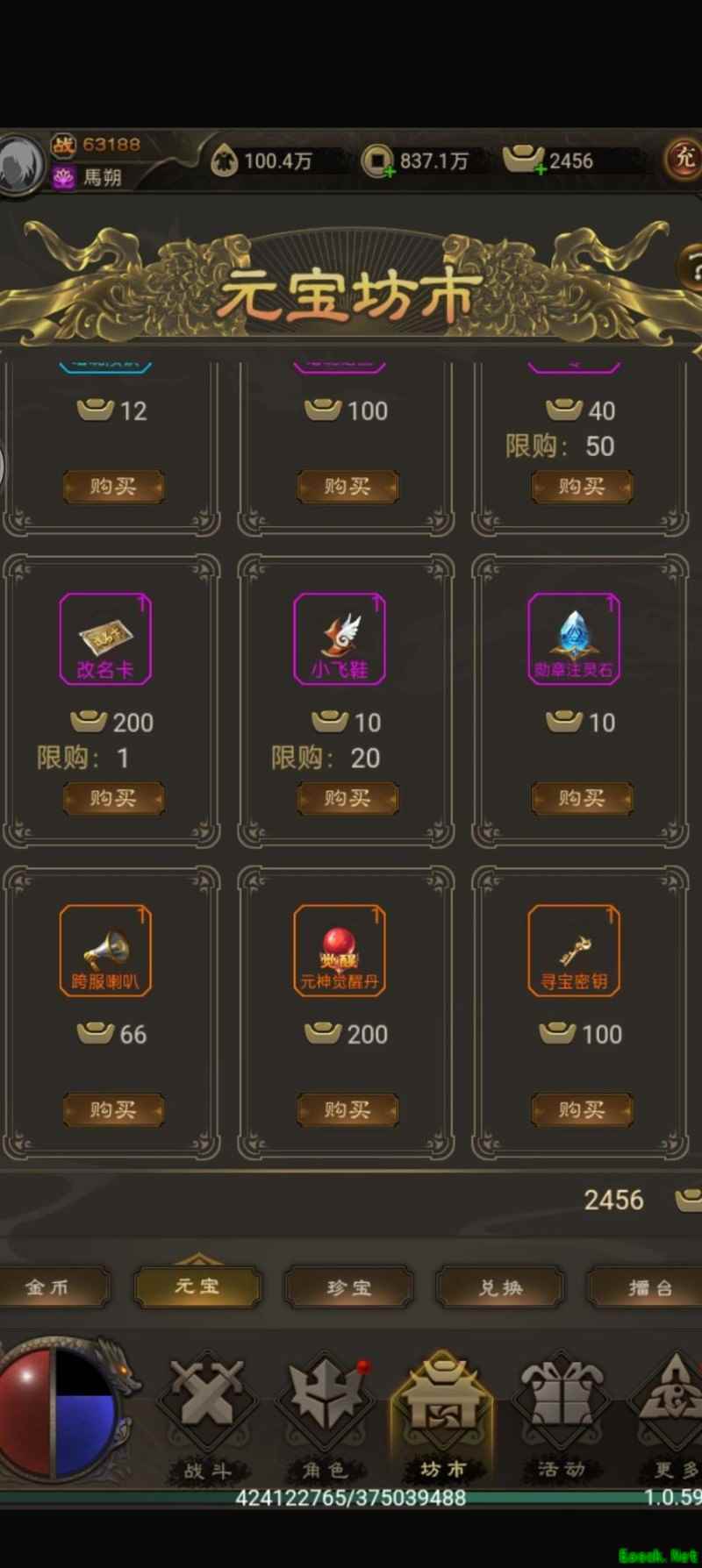702x1568 pixels.
Task: Purchase the 寻宝密钥 item
Action: pos(582,1109)
